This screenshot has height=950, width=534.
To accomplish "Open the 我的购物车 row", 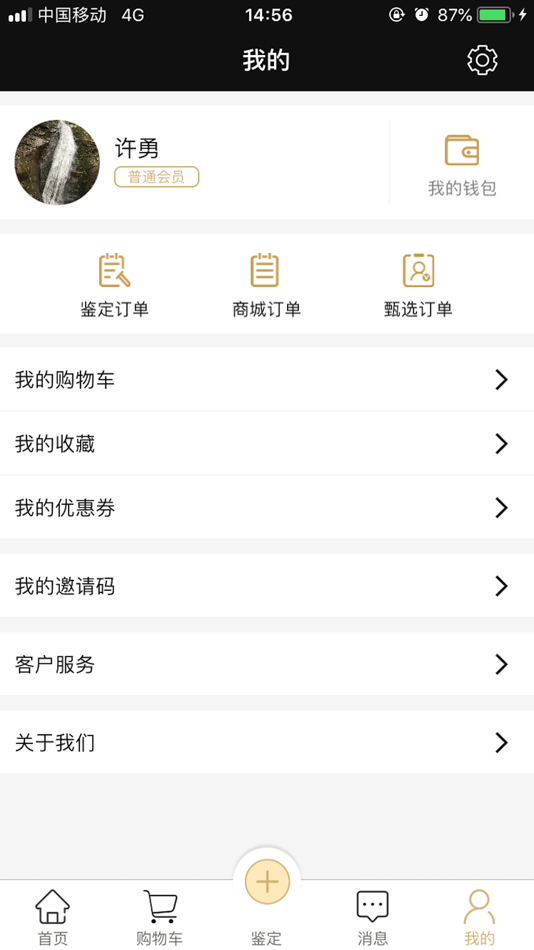I will [x=267, y=380].
